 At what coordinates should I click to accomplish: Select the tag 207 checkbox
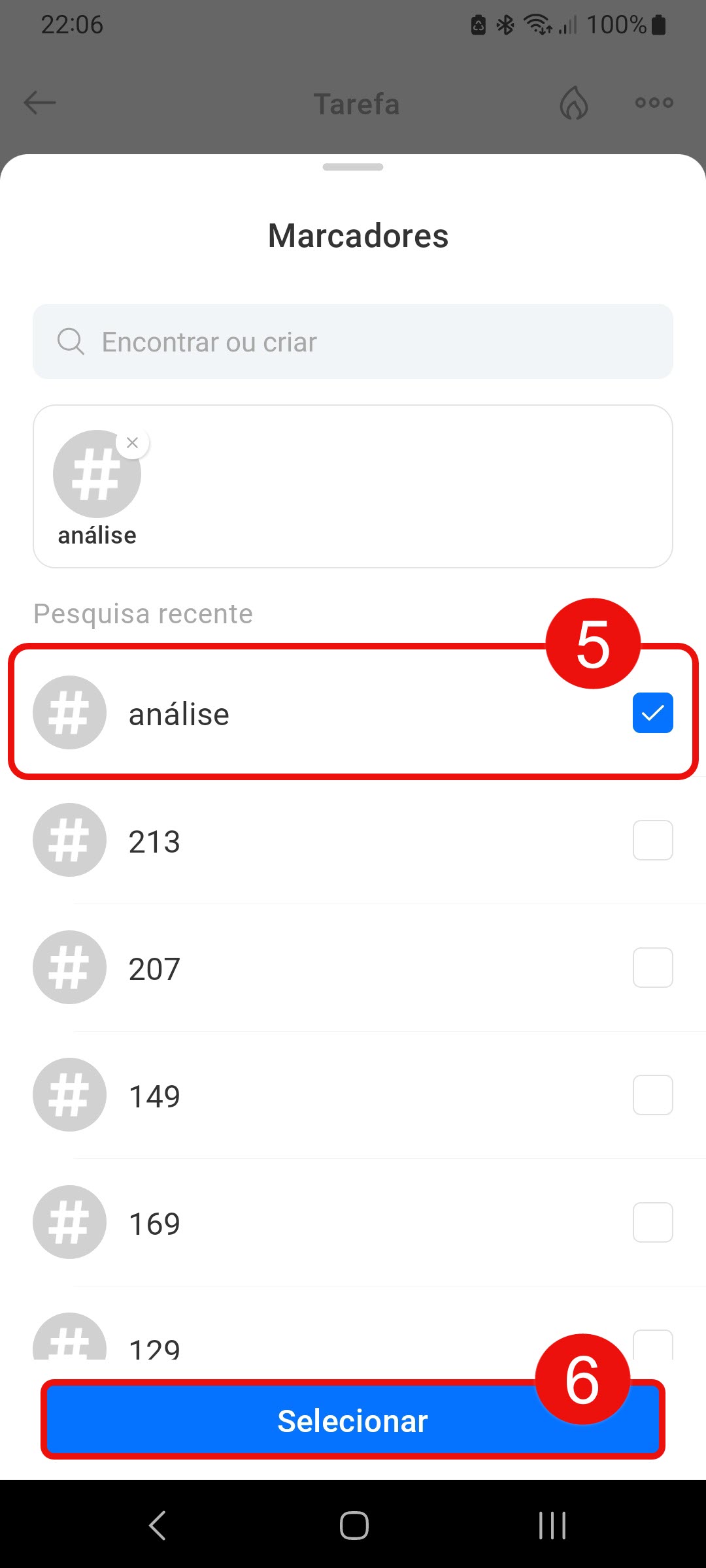tap(652, 968)
